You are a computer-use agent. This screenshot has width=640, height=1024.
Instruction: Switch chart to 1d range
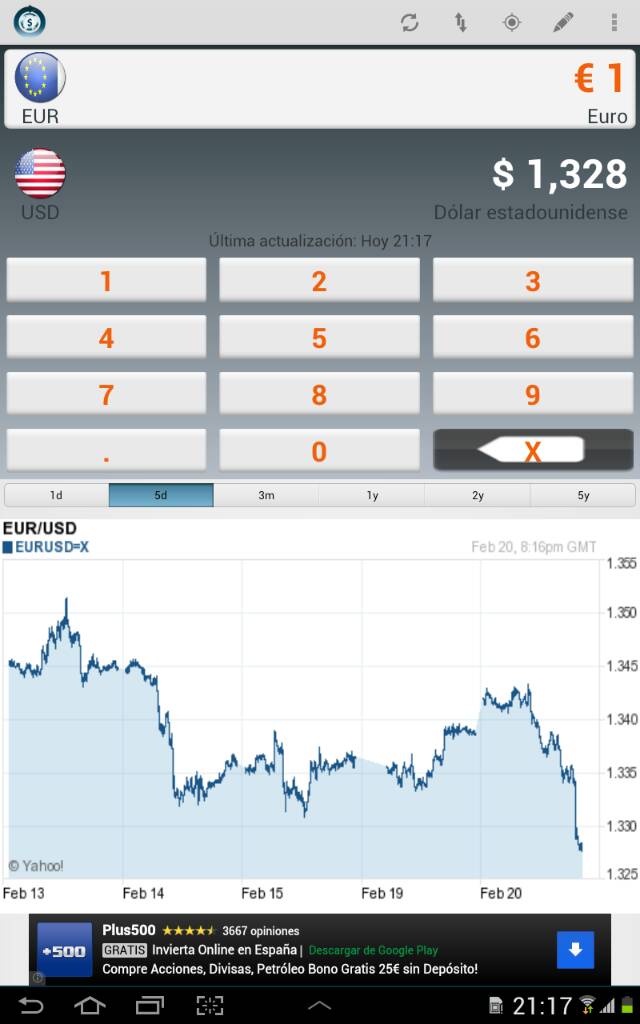(56, 495)
